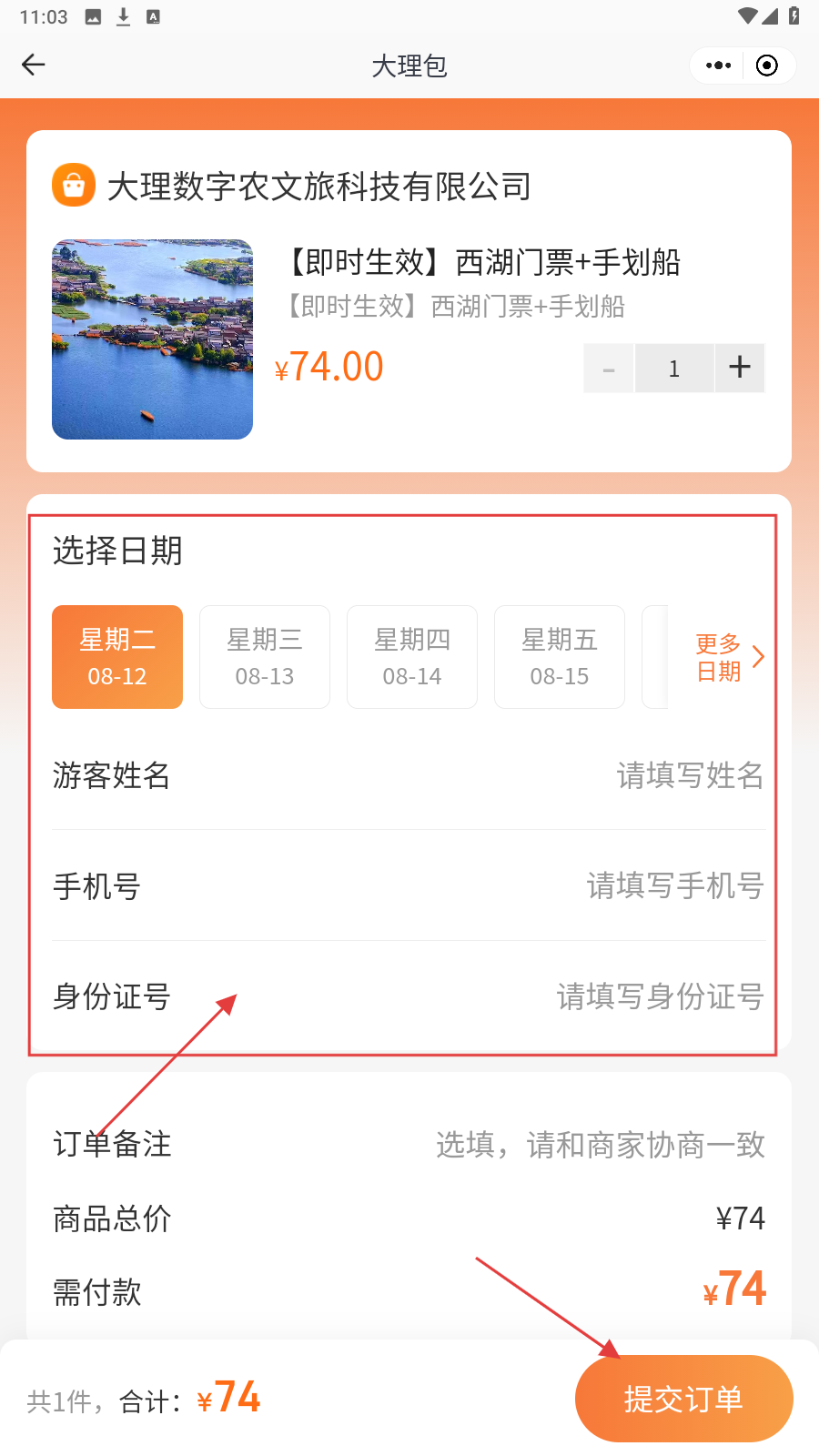Tap the 订单备注 remark field

point(600,1144)
